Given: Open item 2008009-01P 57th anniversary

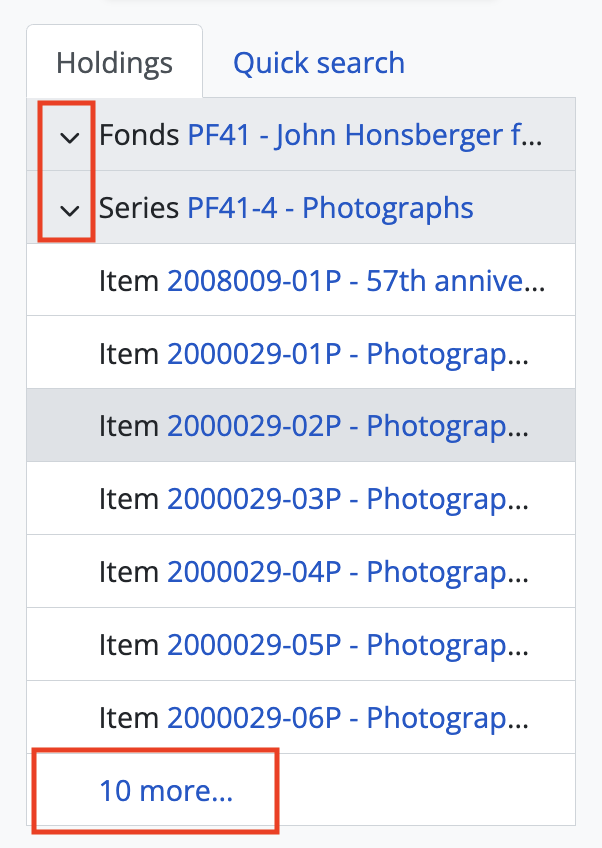Looking at the screenshot, I should pos(356,281).
